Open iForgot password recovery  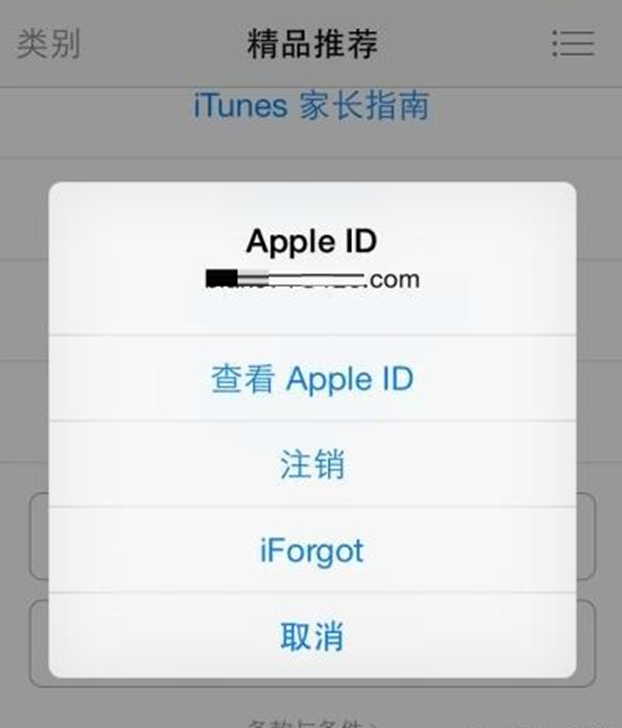coord(312,551)
